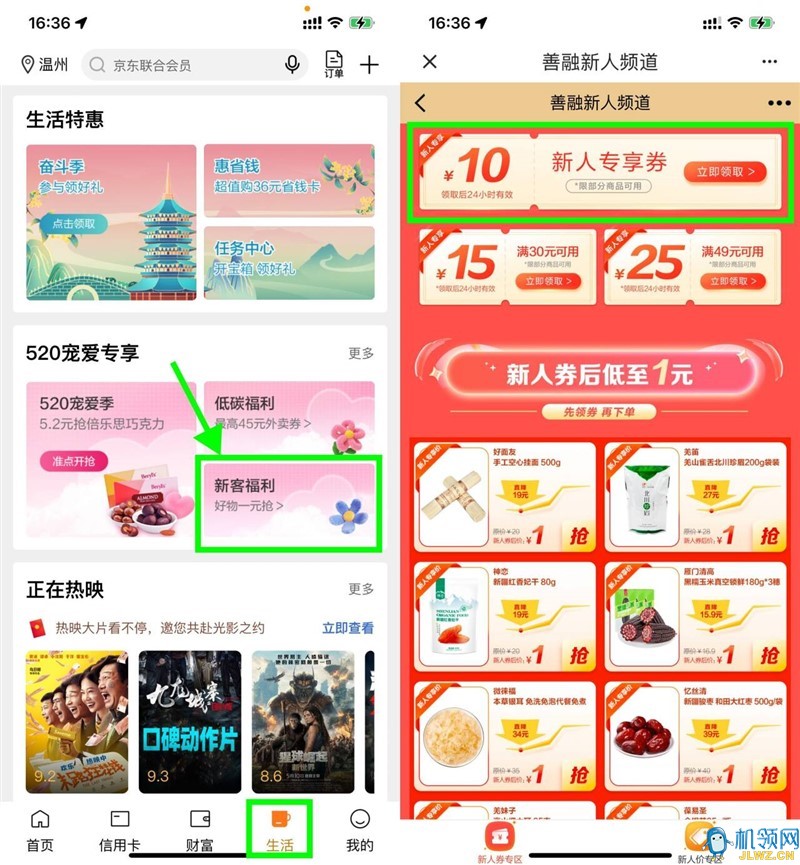Viewport: 800px width, 865px height.
Task: Claim the ¥10 新人专享券 via 立即领取
Action: point(725,172)
